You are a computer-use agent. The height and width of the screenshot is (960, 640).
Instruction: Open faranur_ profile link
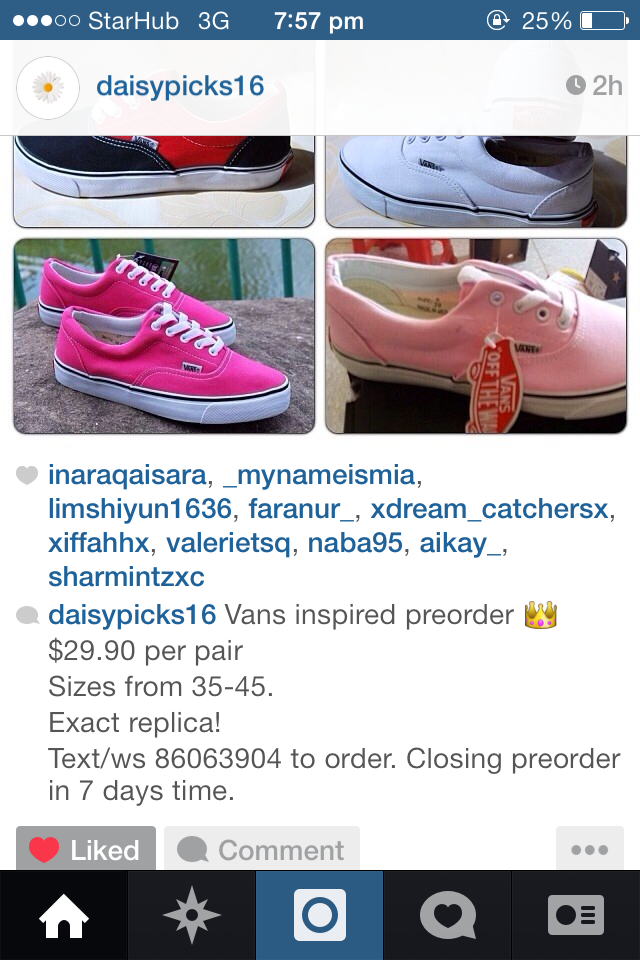click(x=301, y=509)
